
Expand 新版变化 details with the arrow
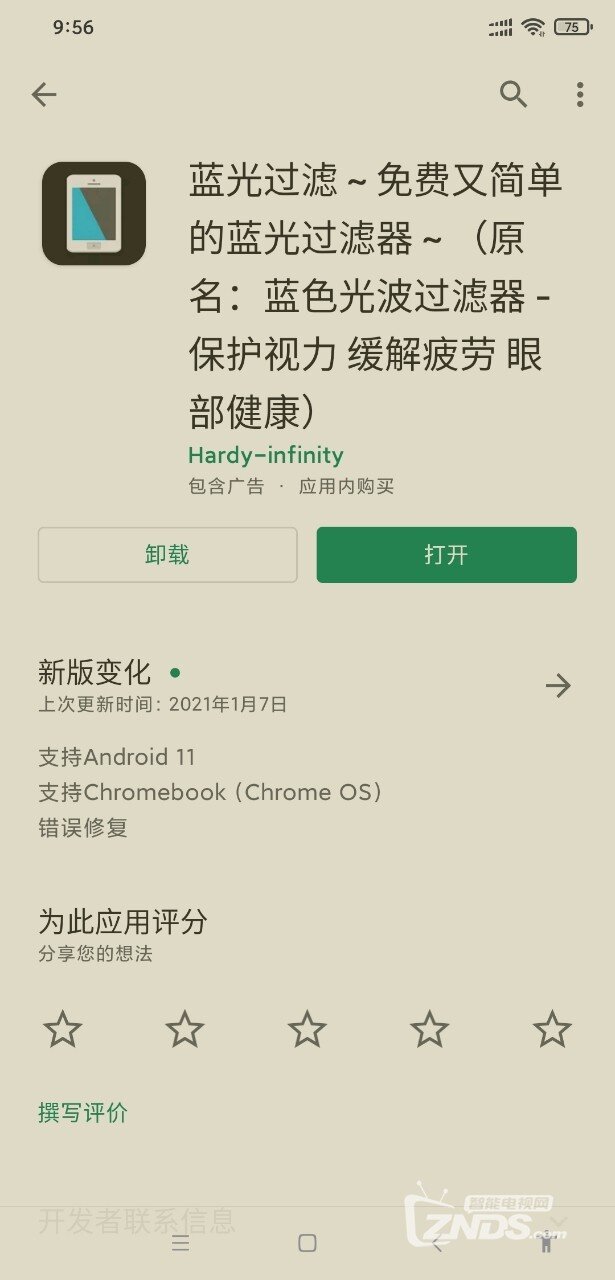tap(558, 685)
